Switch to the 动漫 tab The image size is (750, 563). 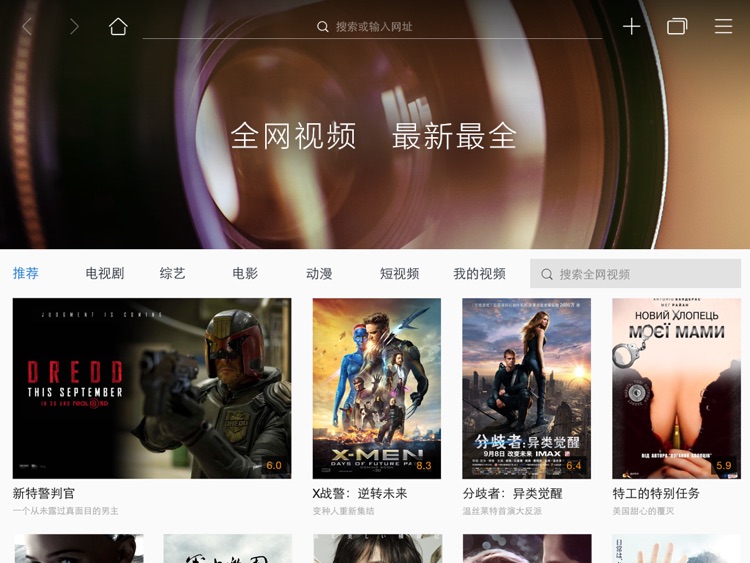(x=319, y=273)
